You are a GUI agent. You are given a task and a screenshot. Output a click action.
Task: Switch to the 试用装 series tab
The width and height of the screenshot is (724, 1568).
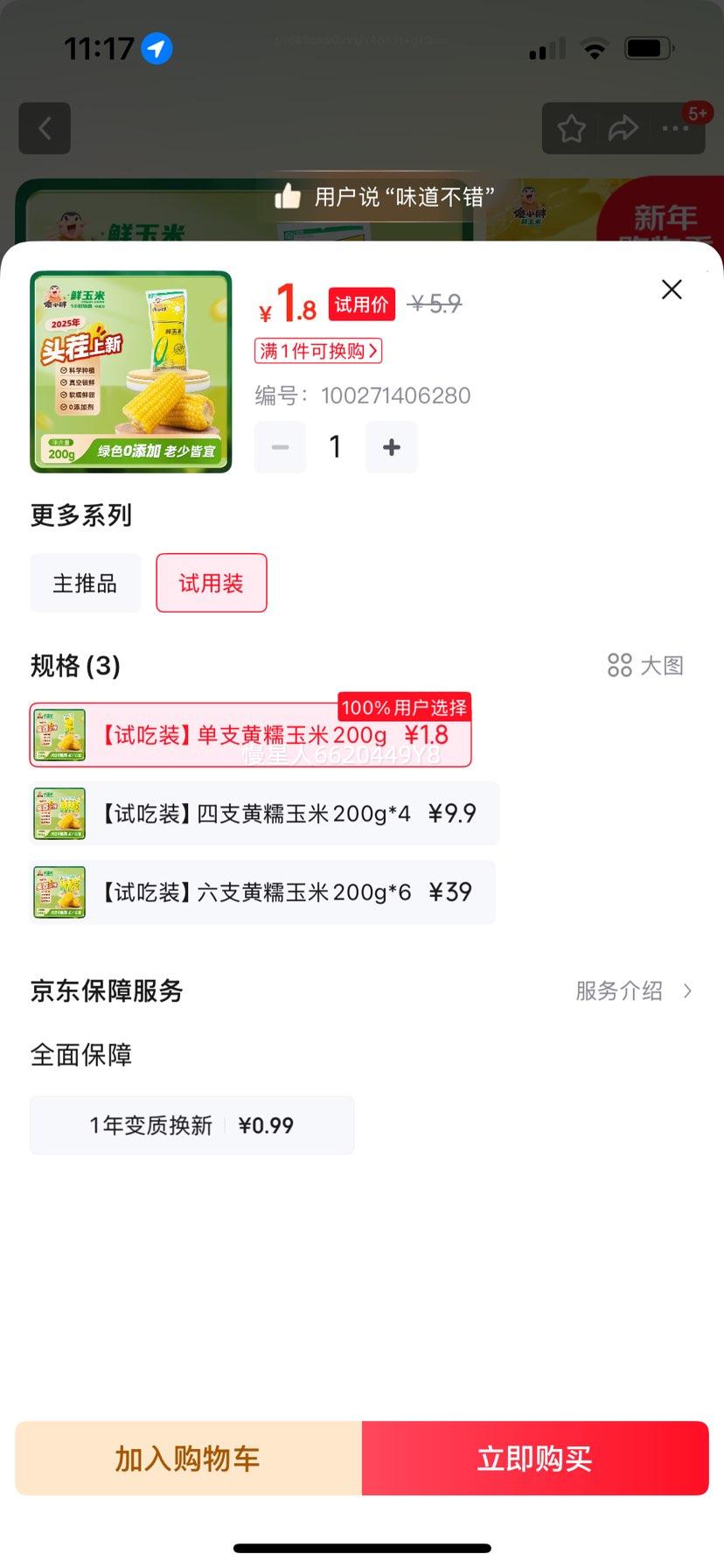(211, 583)
